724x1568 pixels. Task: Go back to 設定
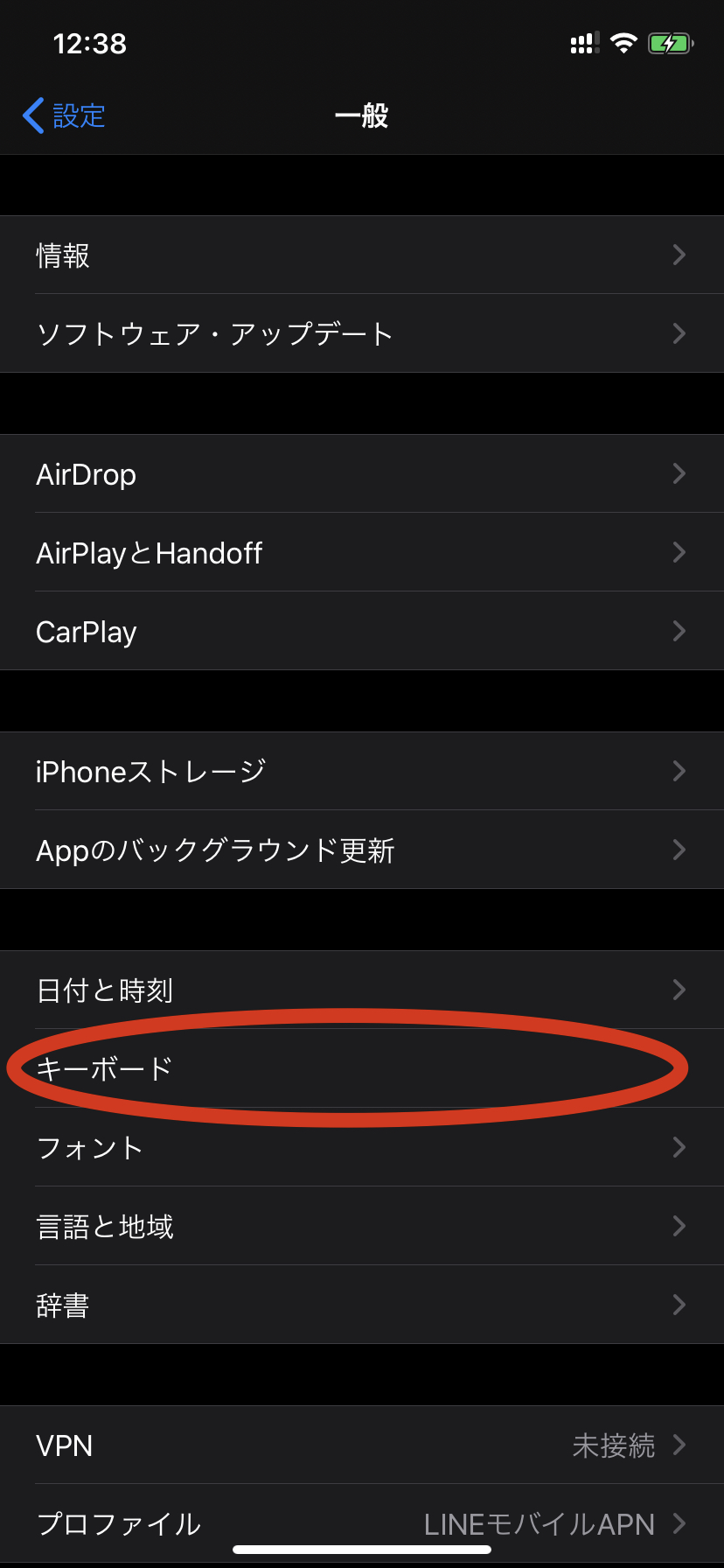click(65, 115)
